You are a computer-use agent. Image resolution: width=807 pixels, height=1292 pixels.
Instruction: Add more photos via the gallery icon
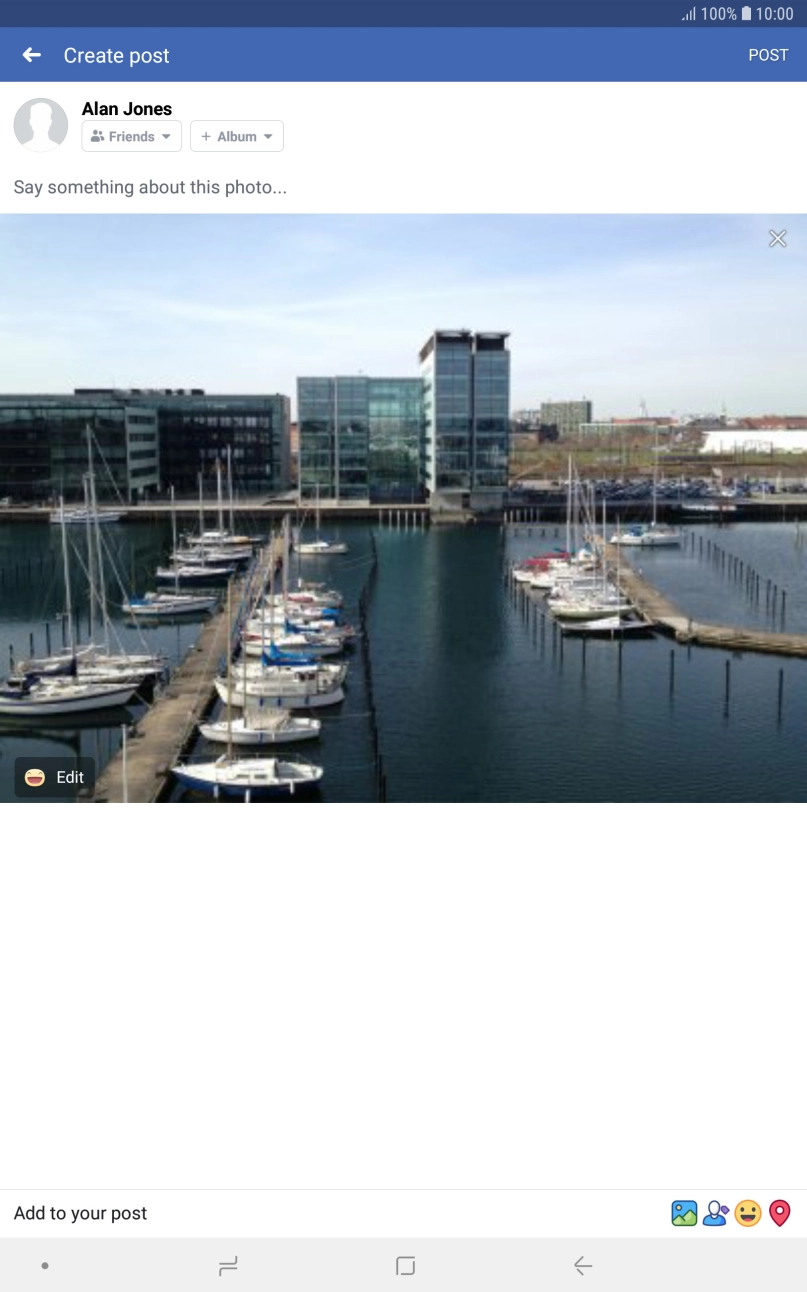[x=684, y=1213]
